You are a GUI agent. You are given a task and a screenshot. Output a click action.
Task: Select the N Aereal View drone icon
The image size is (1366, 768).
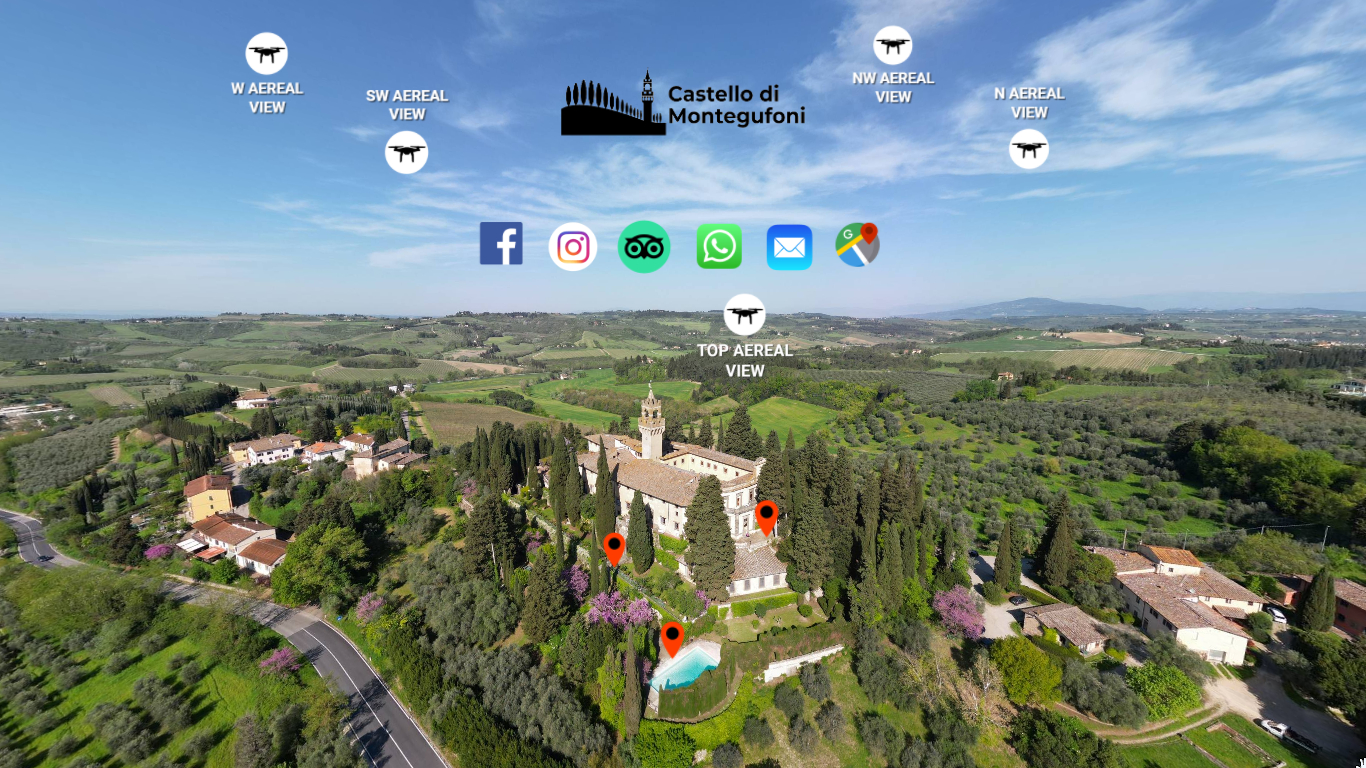[x=1028, y=149]
